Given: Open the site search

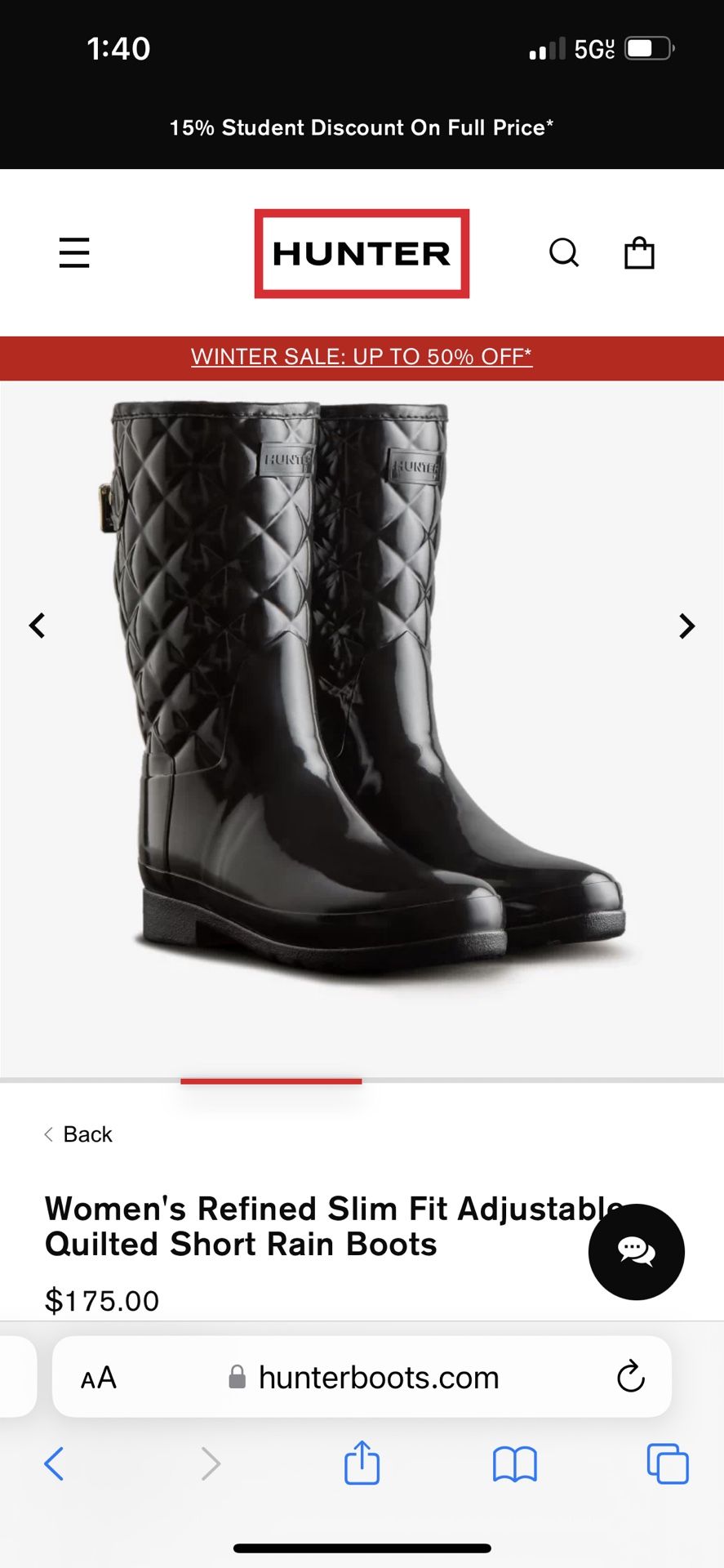Looking at the screenshot, I should pyautogui.click(x=564, y=253).
